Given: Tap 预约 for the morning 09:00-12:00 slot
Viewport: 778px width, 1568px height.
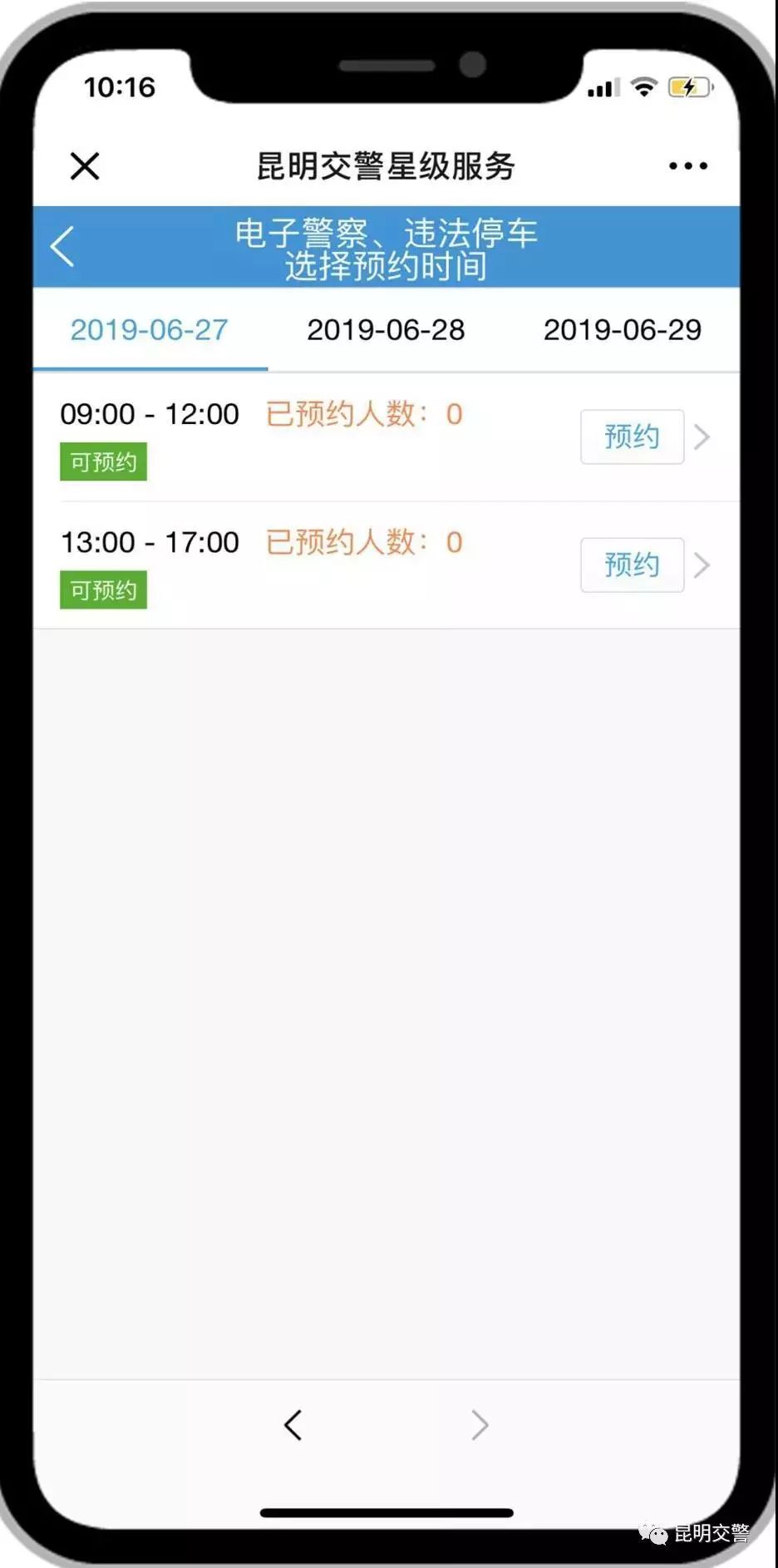Looking at the screenshot, I should tap(632, 436).
